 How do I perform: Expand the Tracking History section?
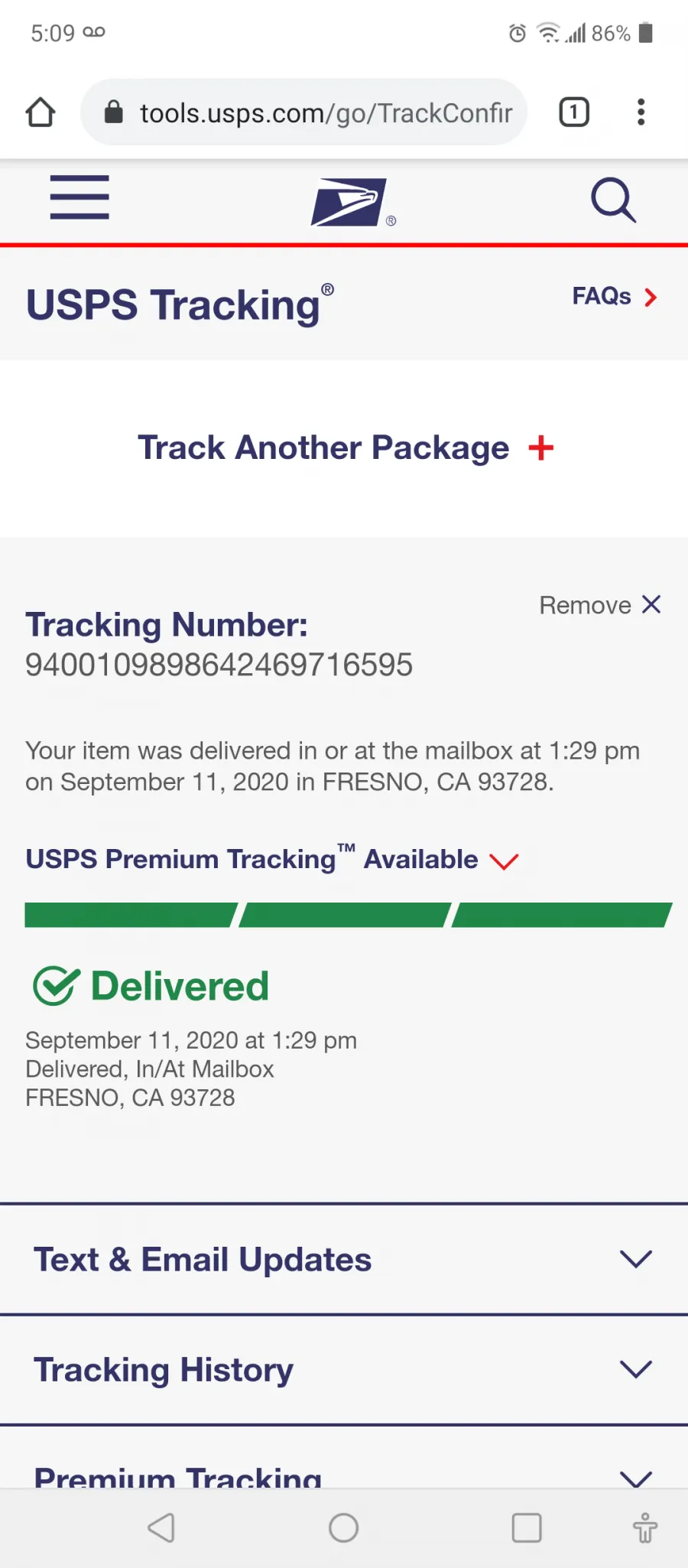click(x=344, y=1370)
